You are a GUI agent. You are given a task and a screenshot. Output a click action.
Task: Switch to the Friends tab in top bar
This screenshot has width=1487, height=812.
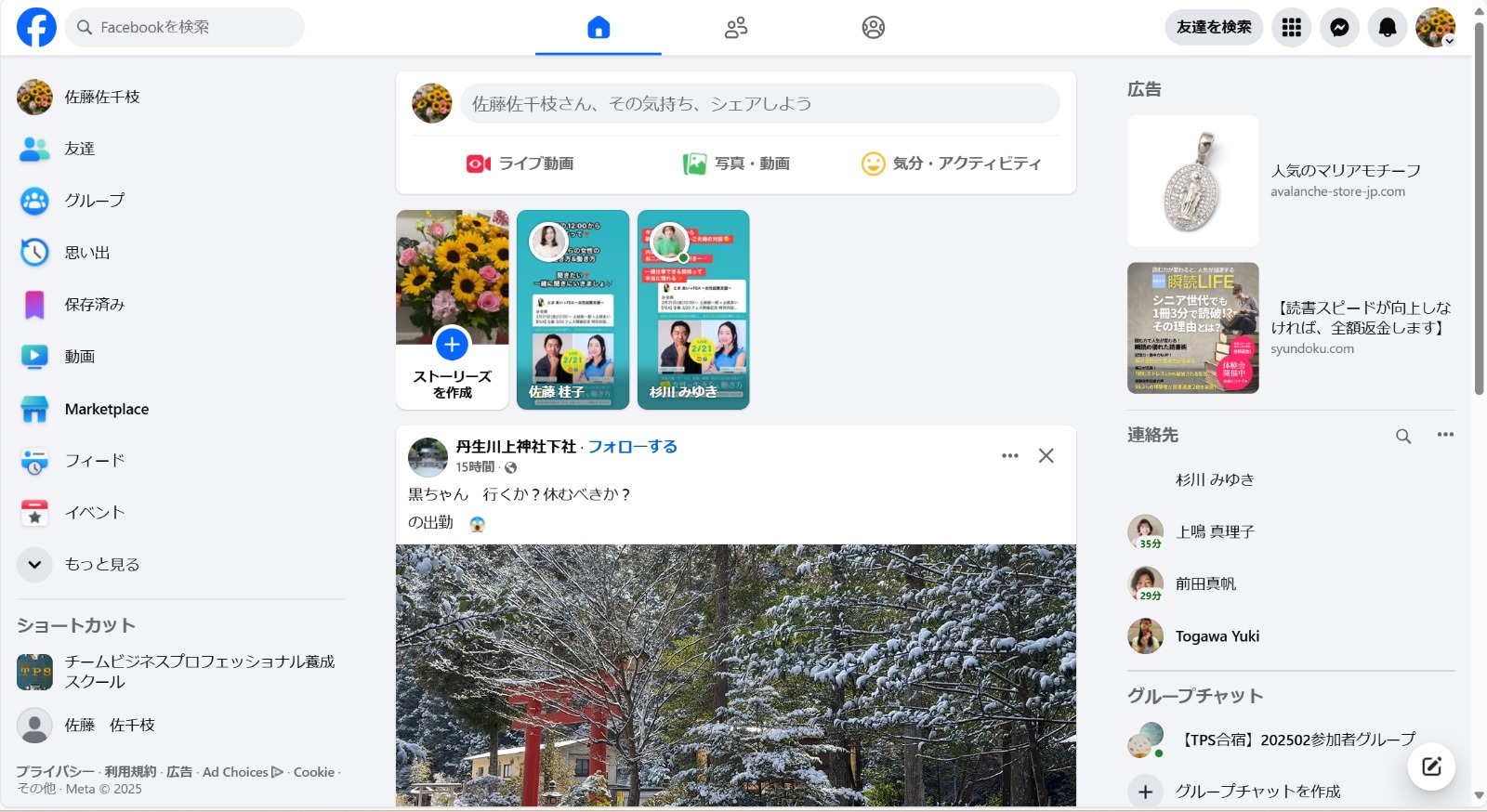pos(736,28)
